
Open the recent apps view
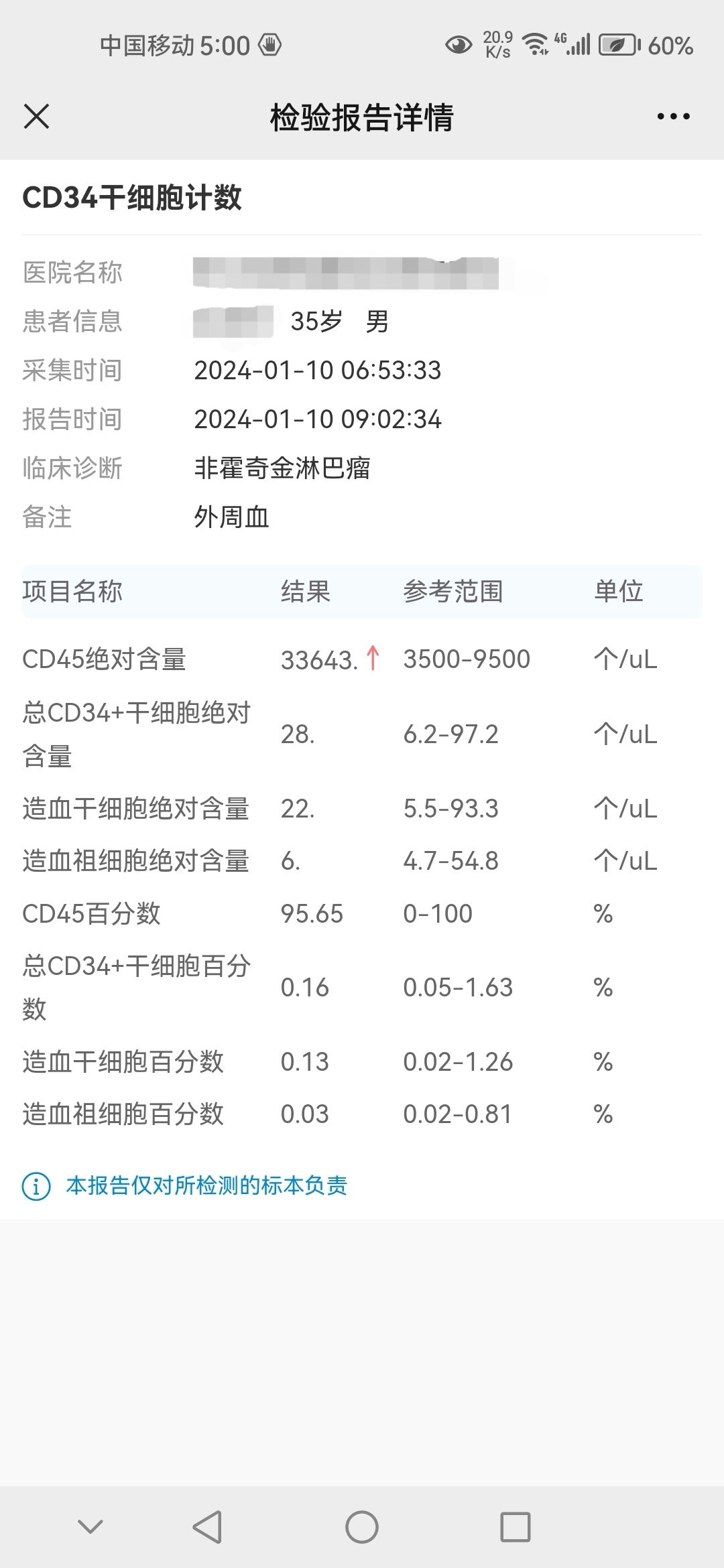click(x=516, y=1527)
